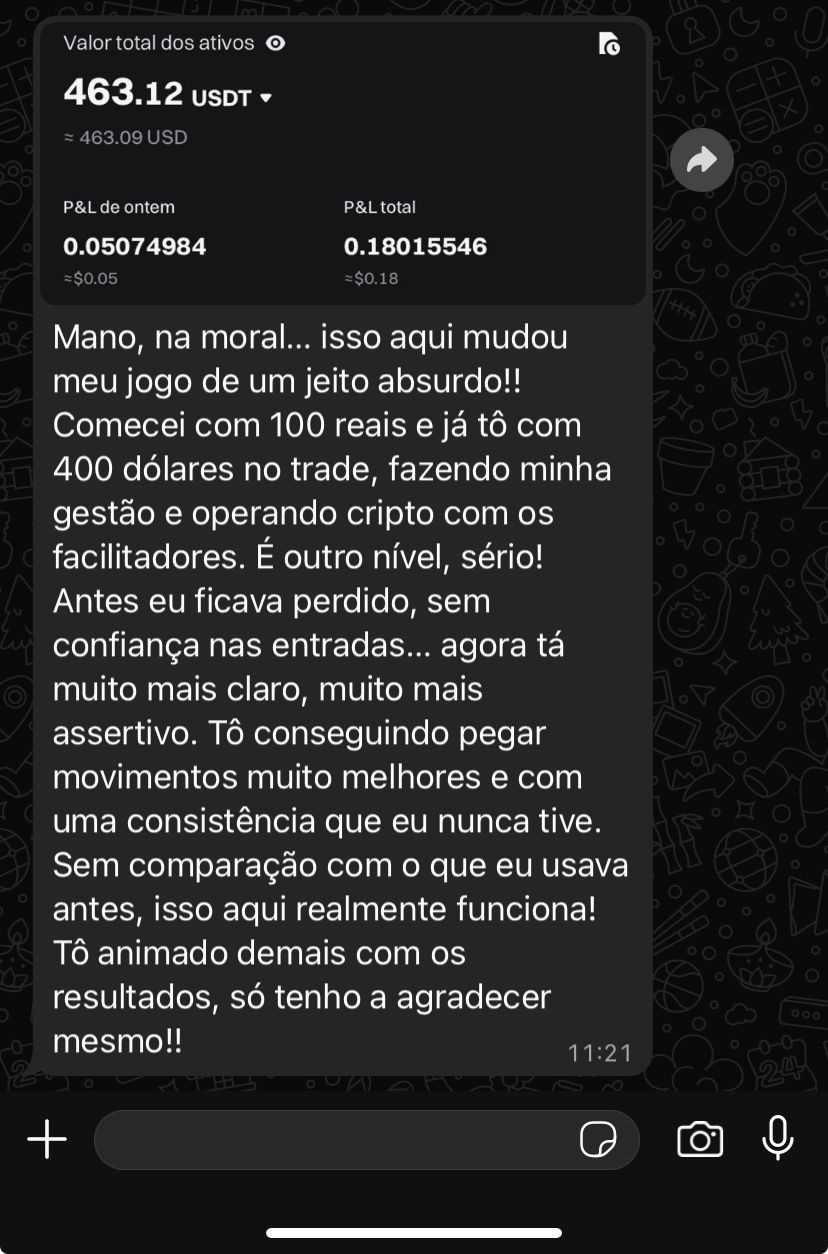The image size is (828, 1254).
Task: Start a voice message with the microphone icon
Action: pyautogui.click(x=777, y=1139)
